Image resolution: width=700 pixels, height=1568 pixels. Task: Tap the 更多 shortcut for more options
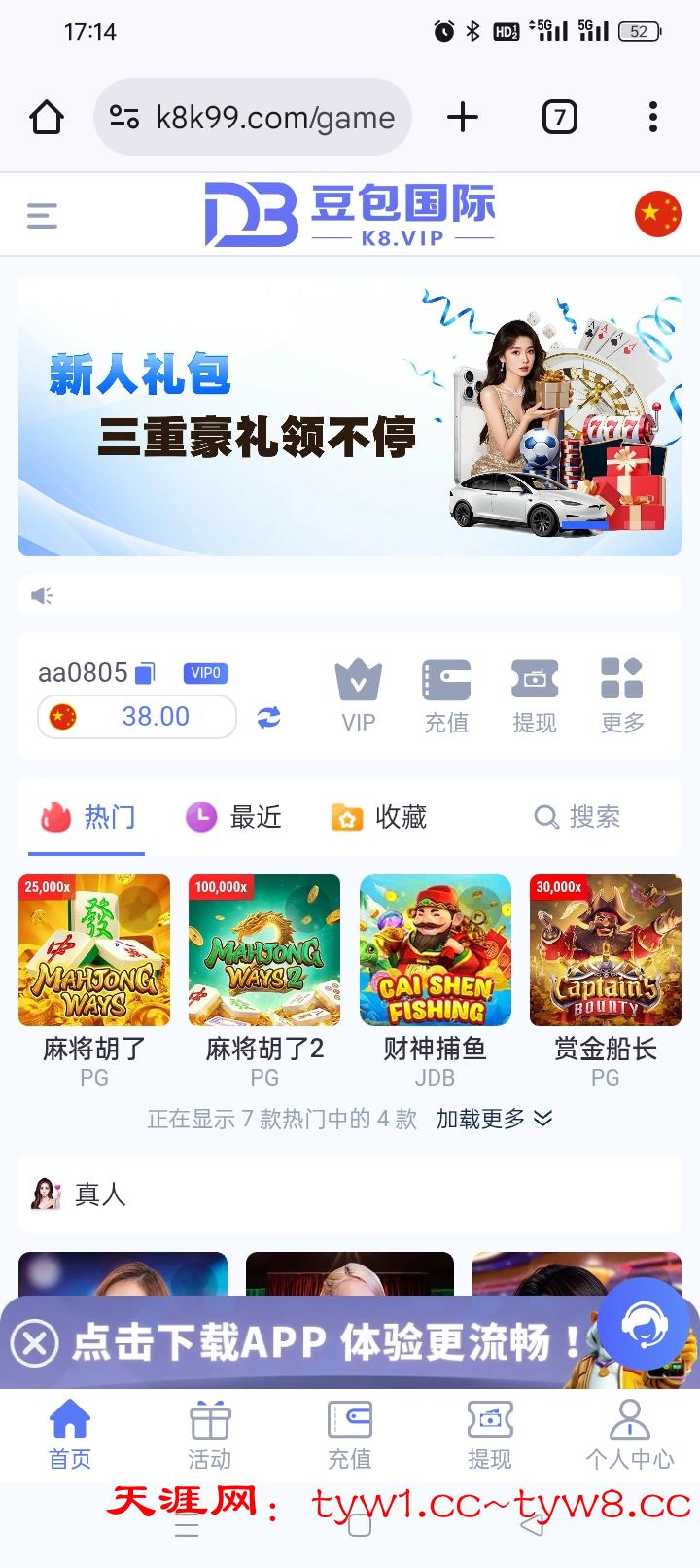[622, 693]
